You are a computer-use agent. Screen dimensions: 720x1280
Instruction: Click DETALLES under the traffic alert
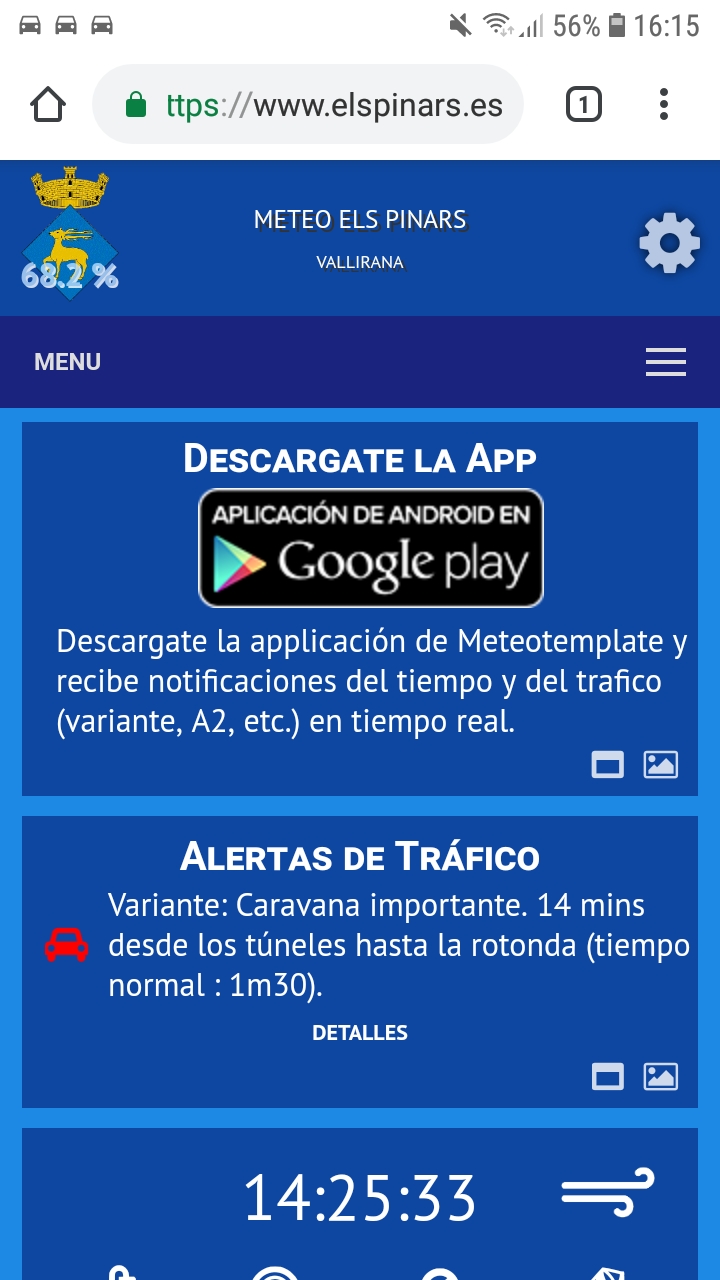click(x=360, y=1033)
